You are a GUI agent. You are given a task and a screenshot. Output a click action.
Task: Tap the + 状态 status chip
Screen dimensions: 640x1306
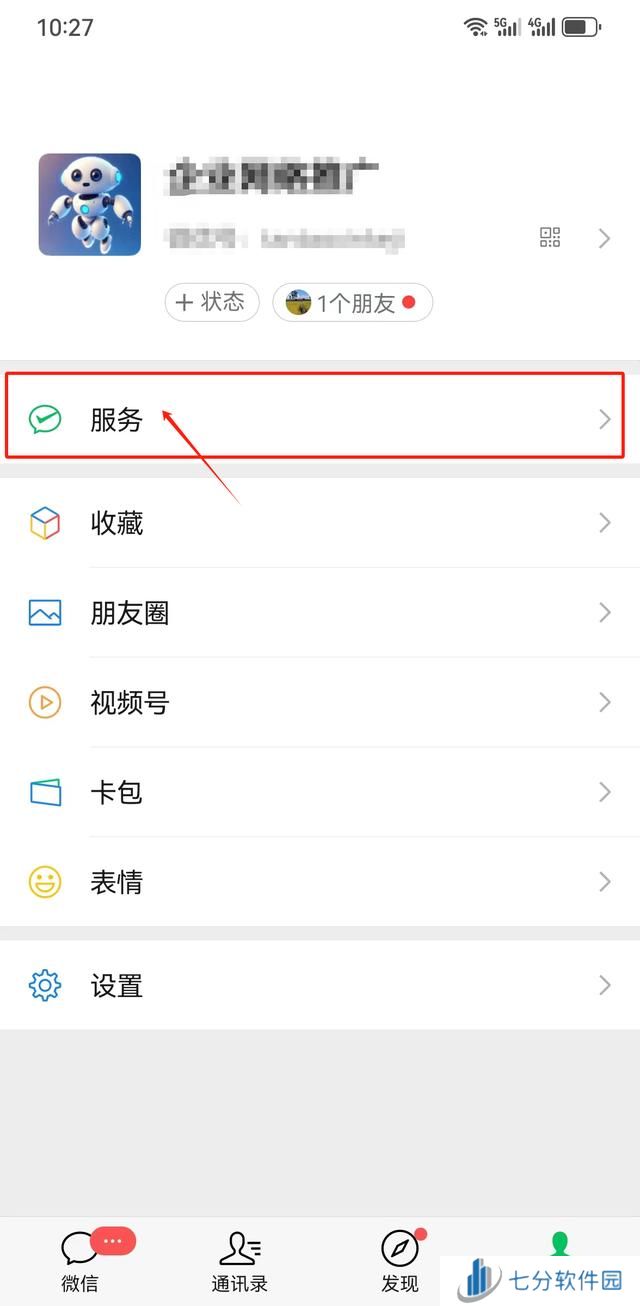click(x=212, y=302)
